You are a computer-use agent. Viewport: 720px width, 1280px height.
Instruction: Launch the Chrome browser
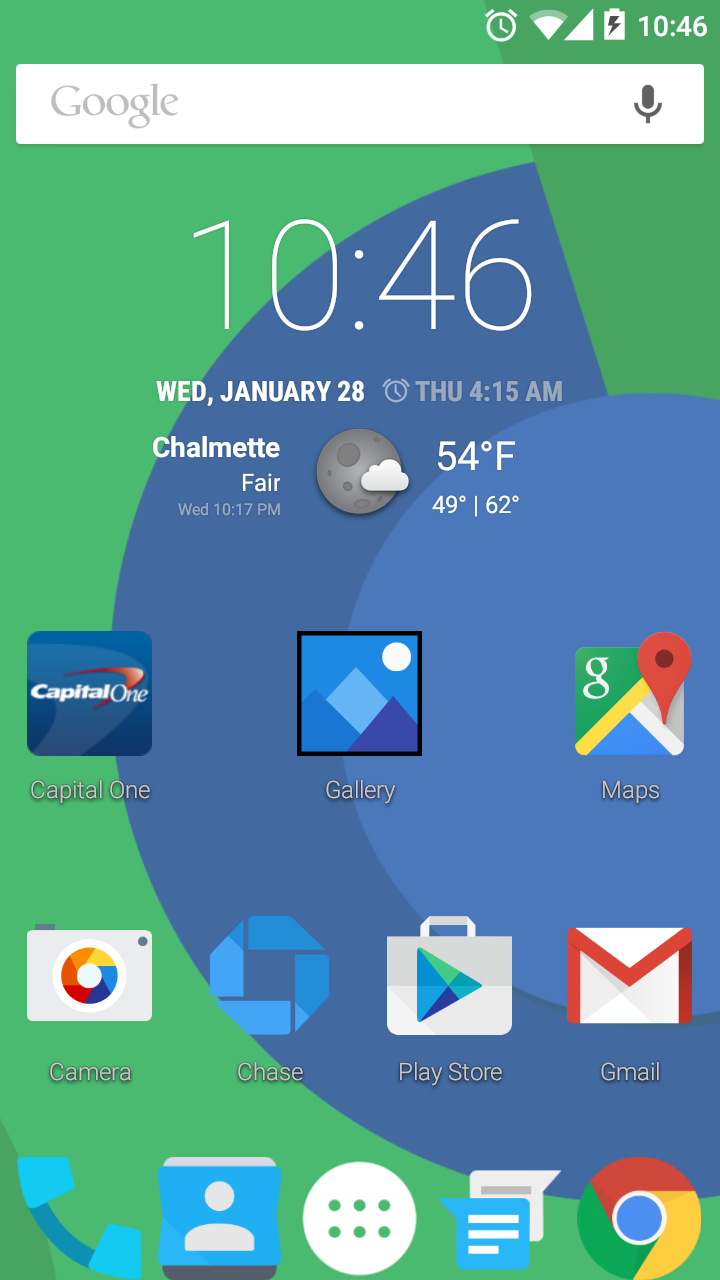(640, 1217)
